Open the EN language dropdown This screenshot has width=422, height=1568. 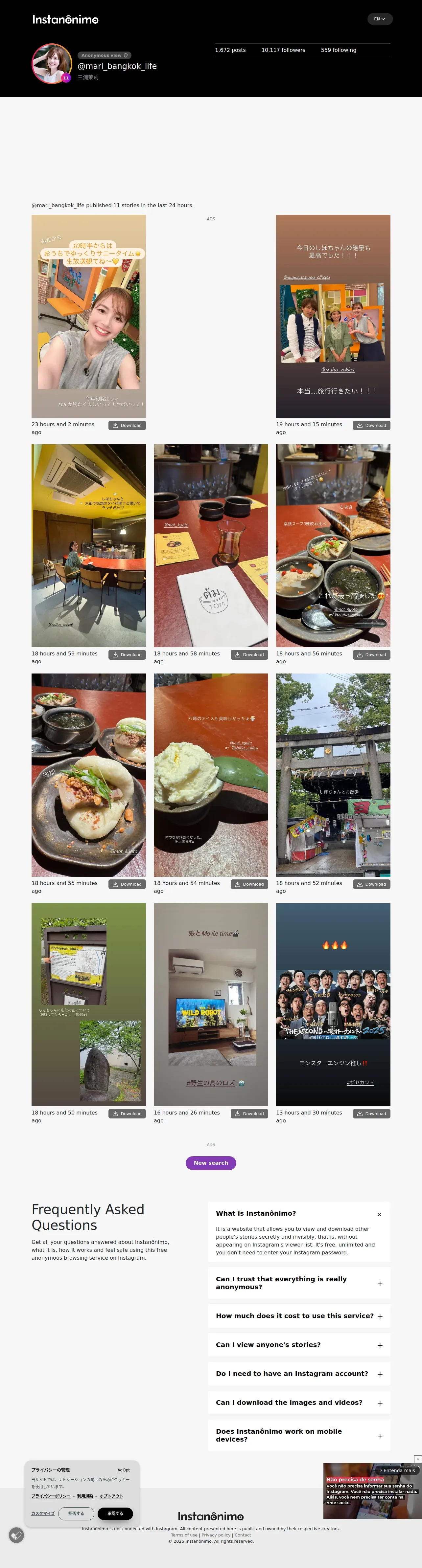(379, 19)
